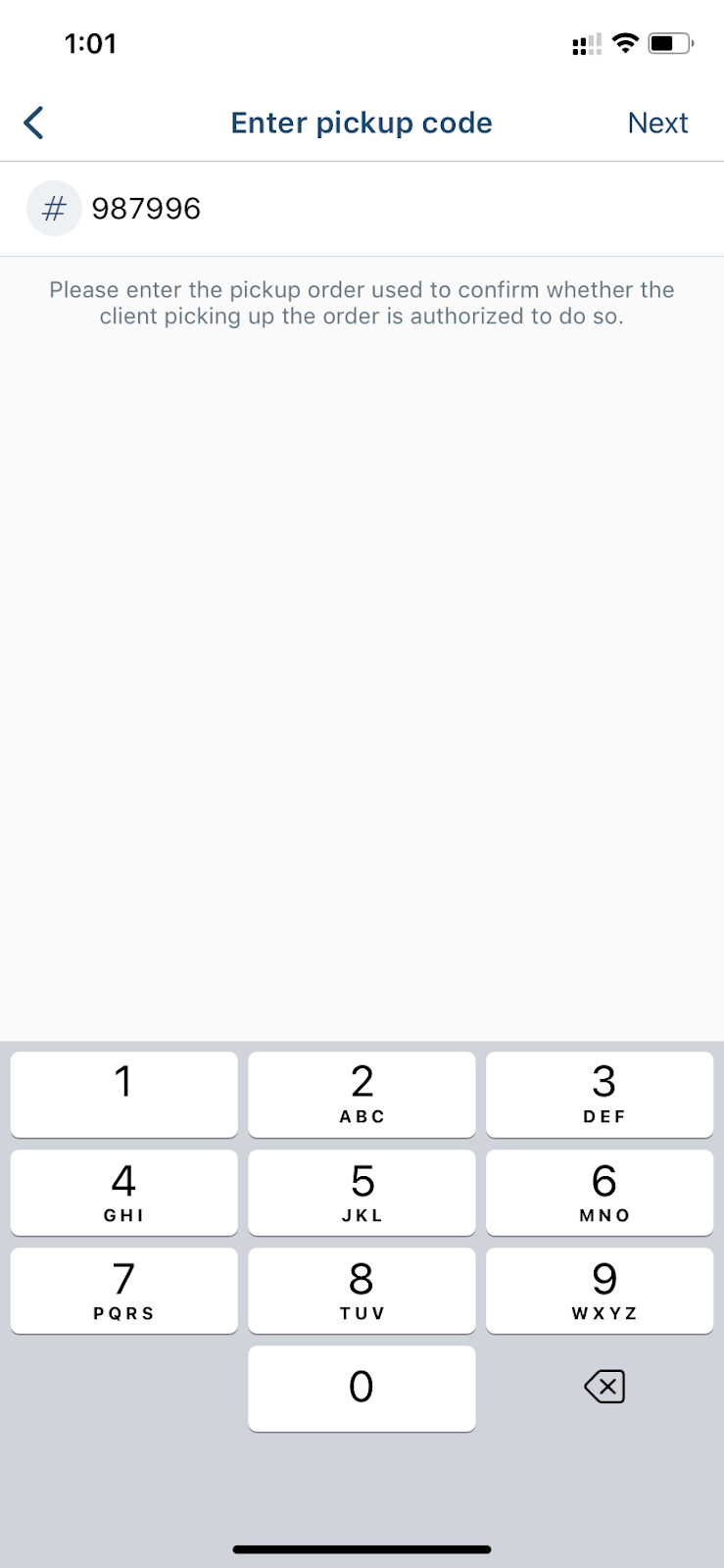Go back using the top-left arrow
This screenshot has width=724, height=1568.
34,123
